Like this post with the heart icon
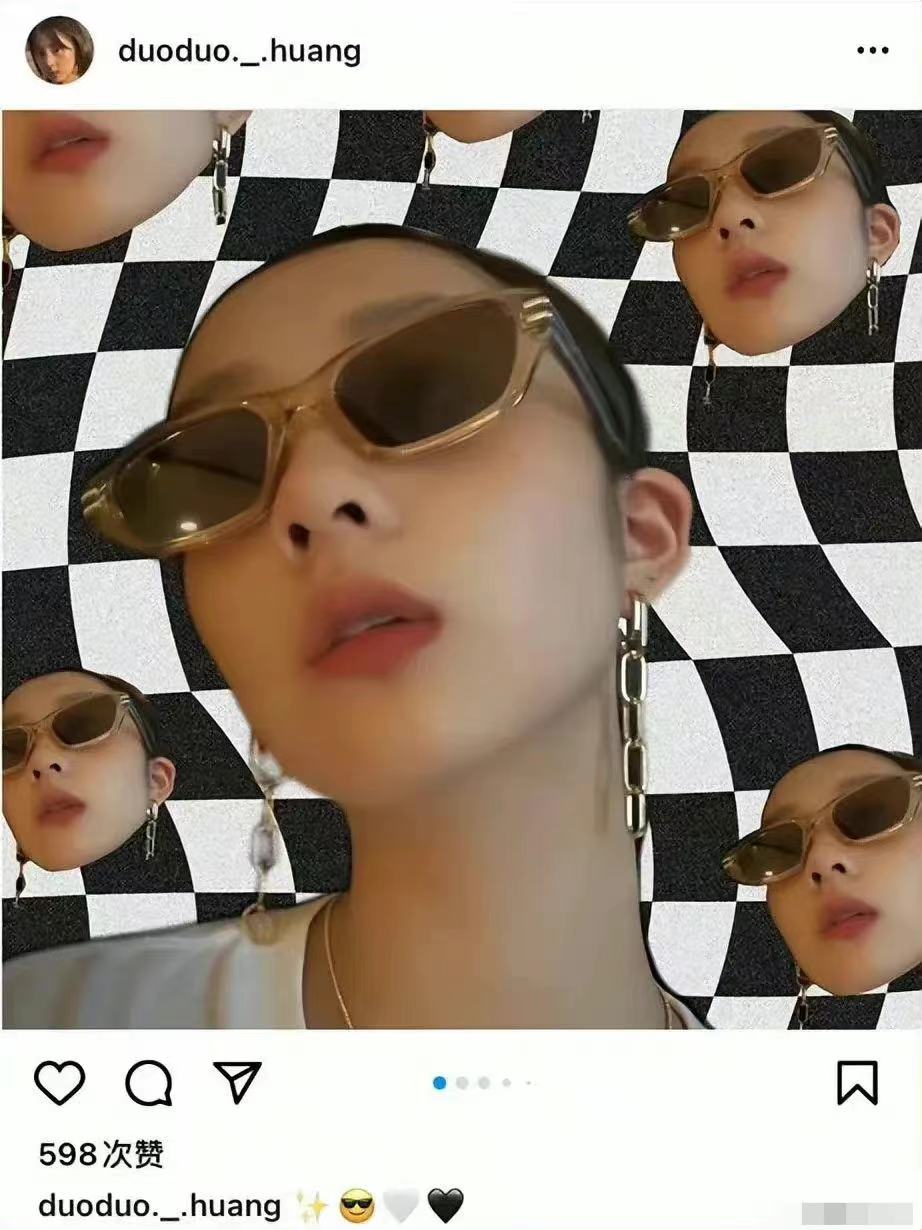This screenshot has width=922, height=1230. (60, 1083)
